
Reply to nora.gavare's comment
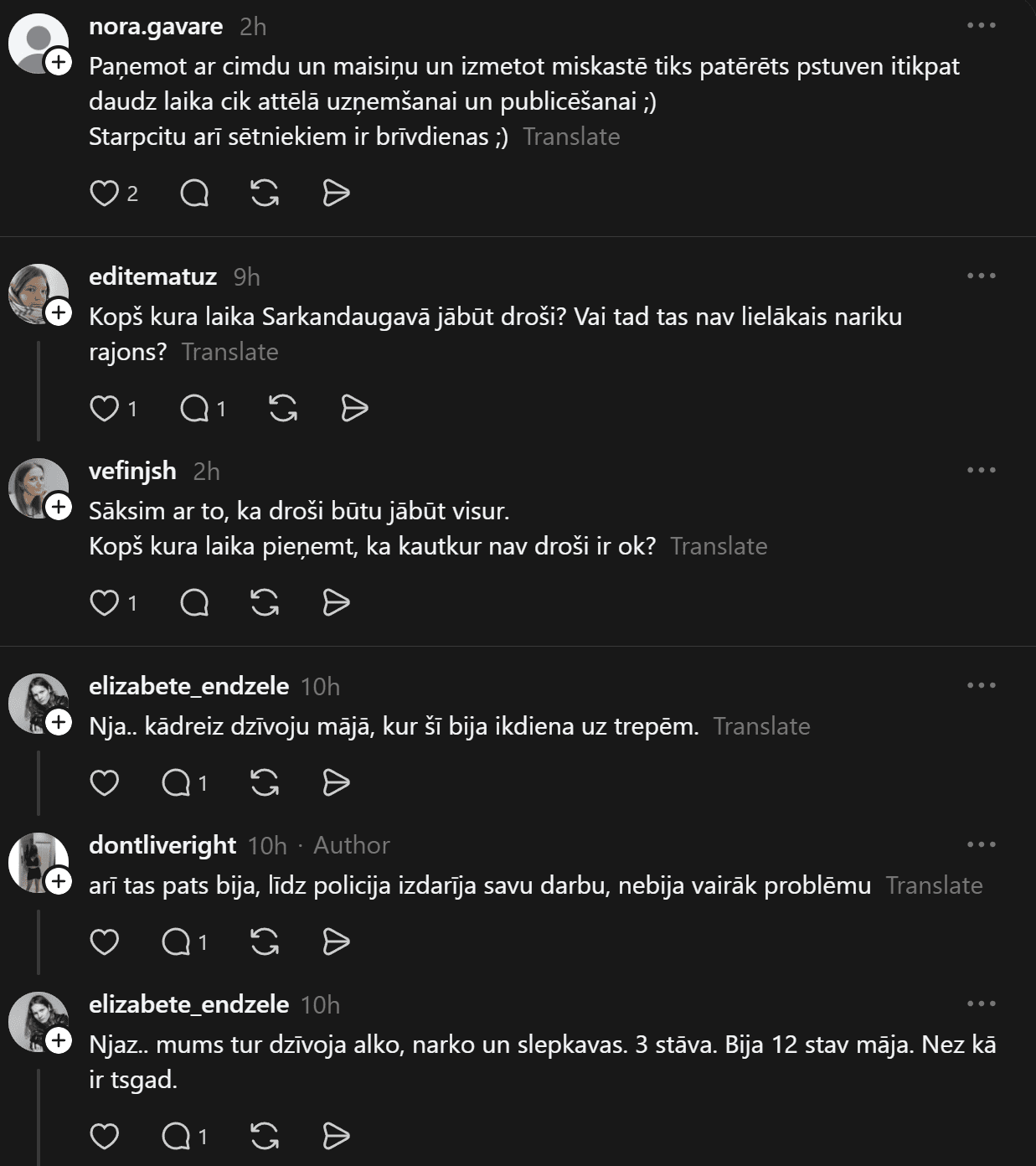194,193
